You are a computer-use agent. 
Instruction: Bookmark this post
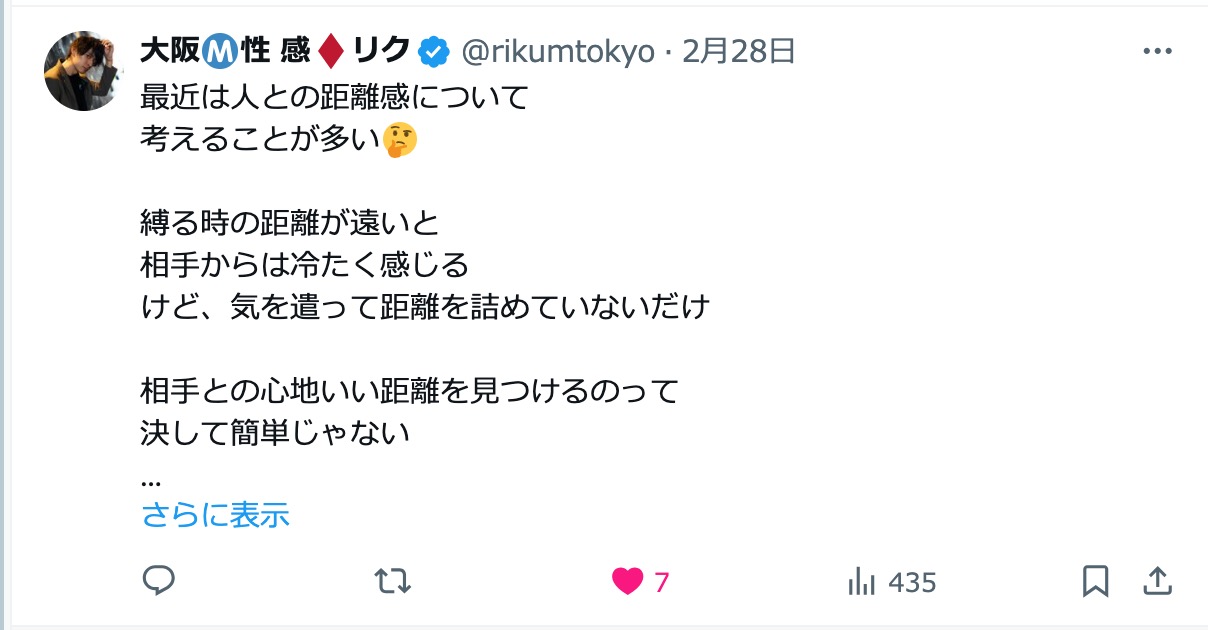1095,580
